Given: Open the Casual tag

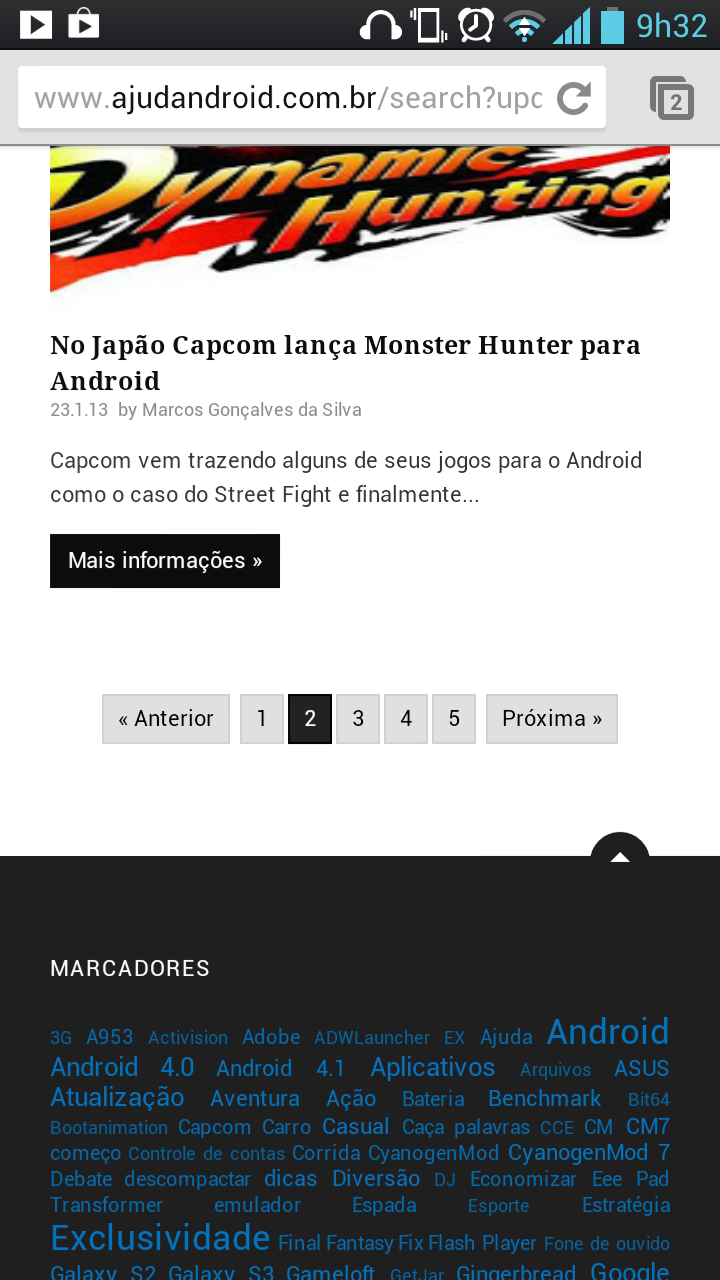Looking at the screenshot, I should 355,1127.
